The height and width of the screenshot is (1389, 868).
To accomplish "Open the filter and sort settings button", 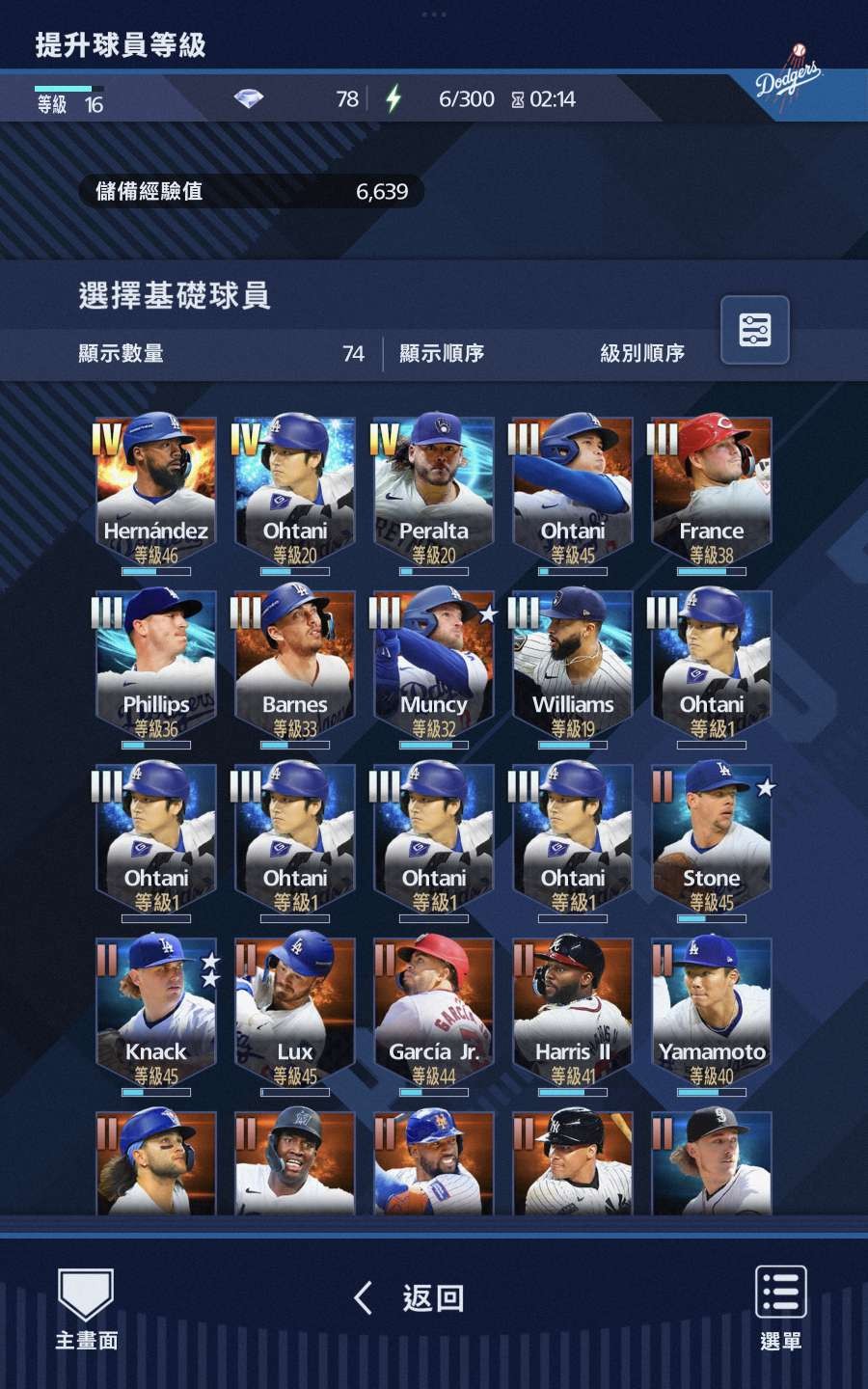I will pyautogui.click(x=754, y=330).
